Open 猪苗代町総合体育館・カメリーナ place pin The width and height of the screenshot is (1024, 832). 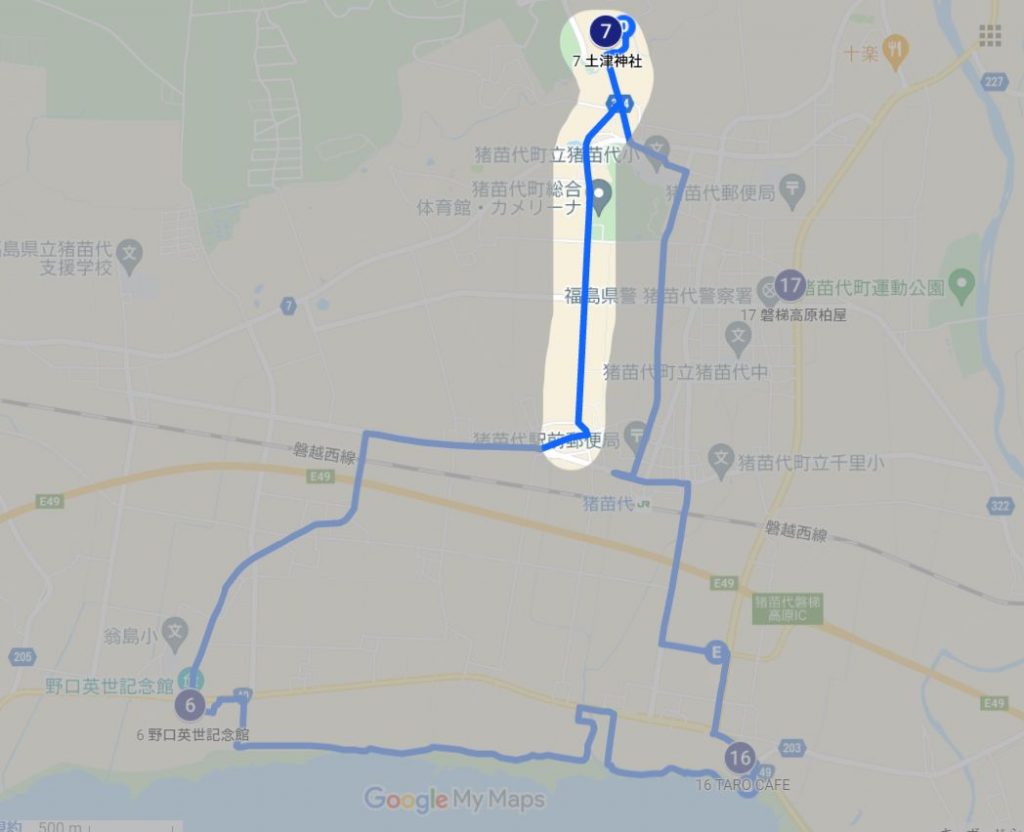coord(600,195)
